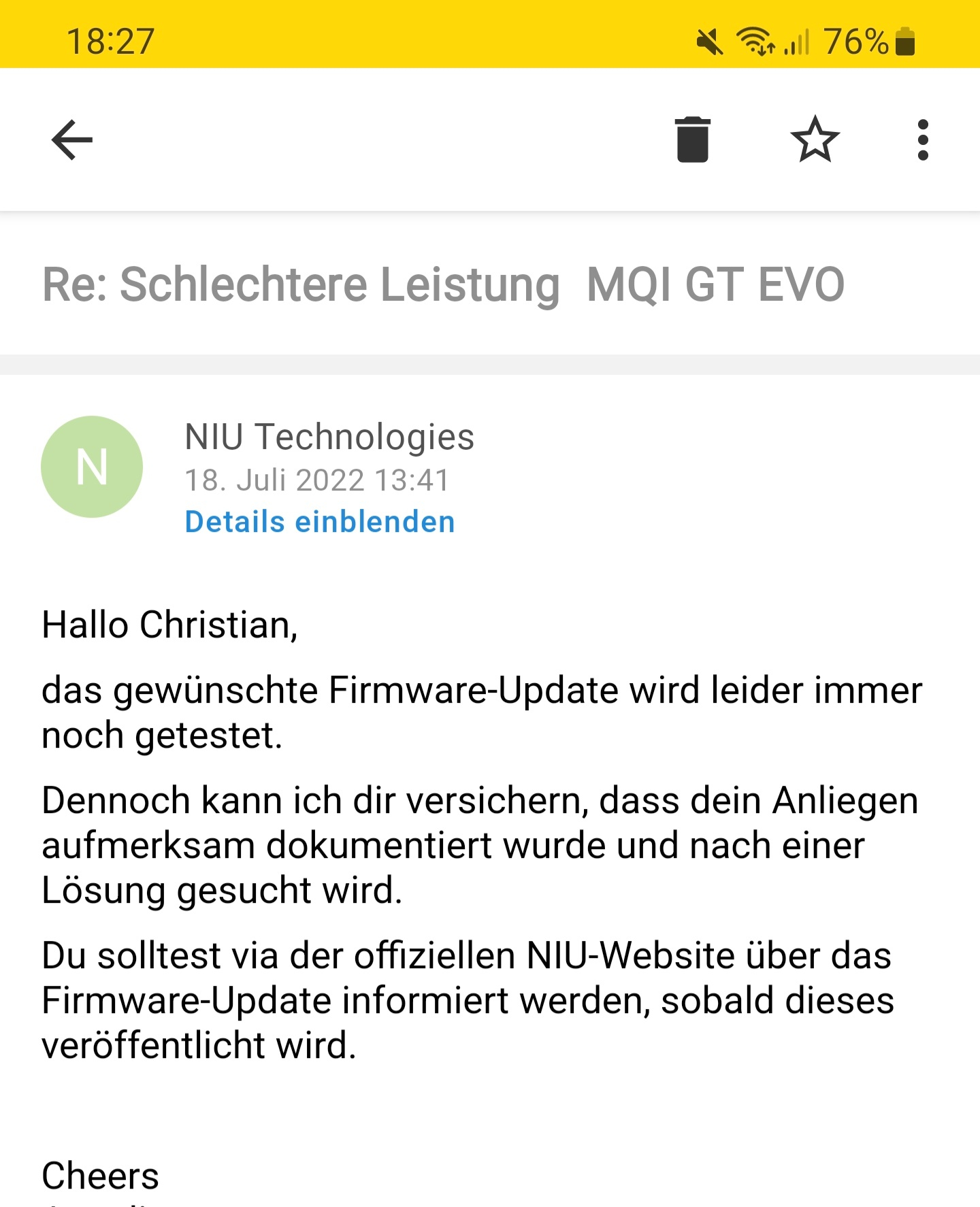
Task: Open the three-dot overflow menu
Action: (x=922, y=139)
